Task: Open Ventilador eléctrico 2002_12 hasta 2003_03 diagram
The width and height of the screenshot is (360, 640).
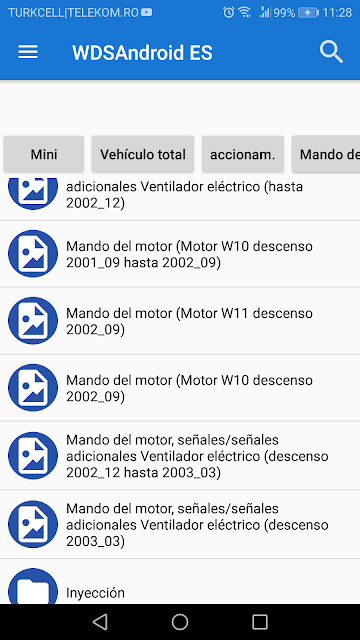Action: tap(180, 456)
